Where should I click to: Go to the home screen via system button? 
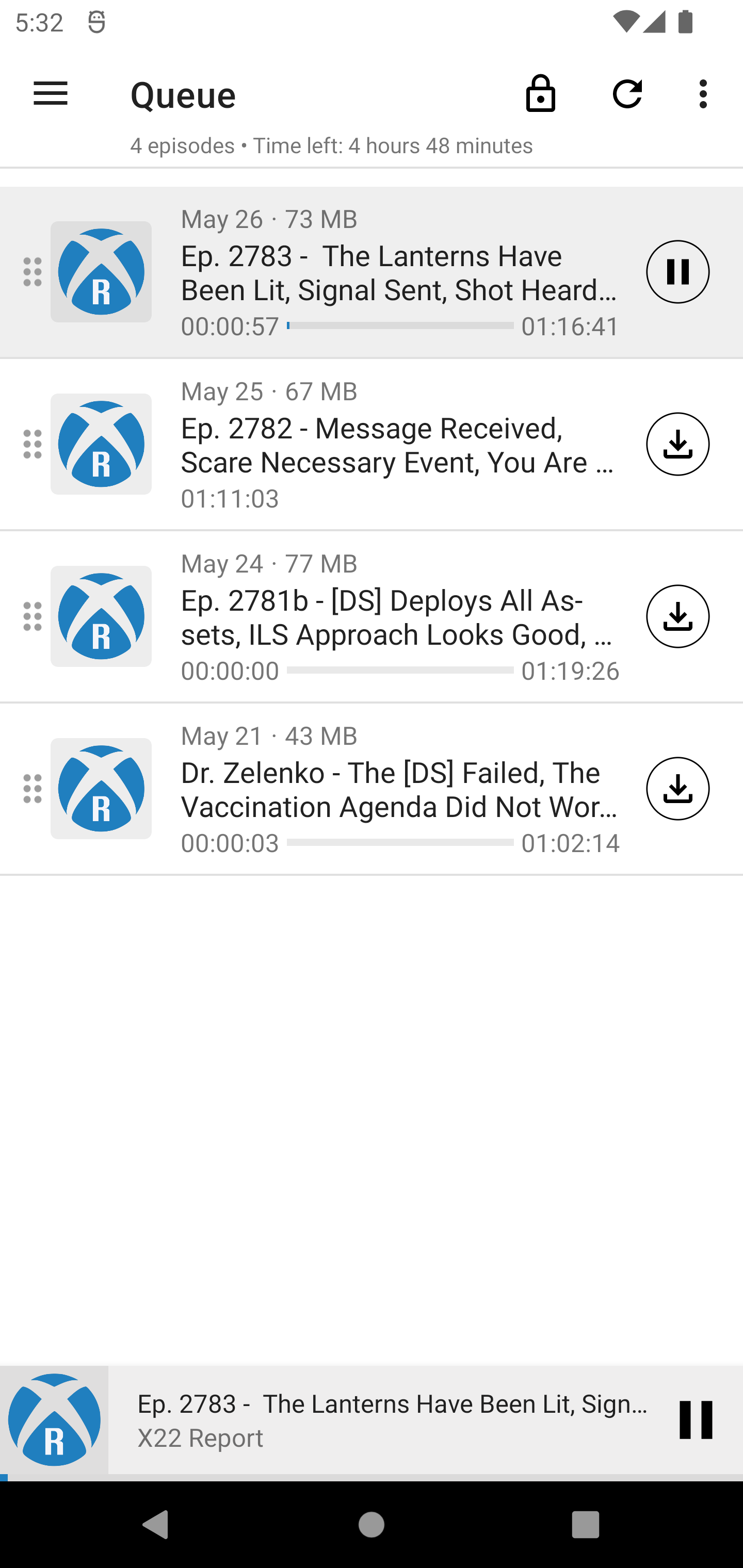(x=371, y=1524)
